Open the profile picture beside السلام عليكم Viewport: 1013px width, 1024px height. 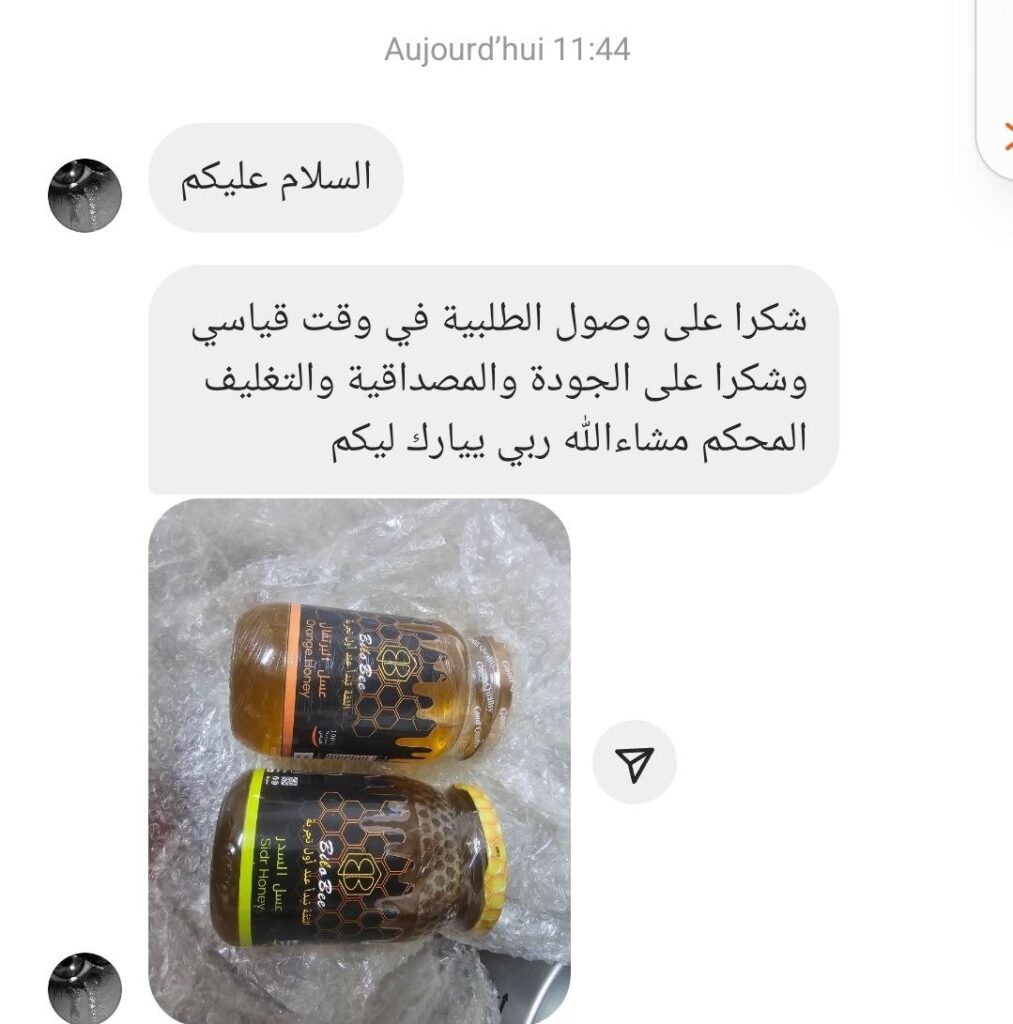85,195
